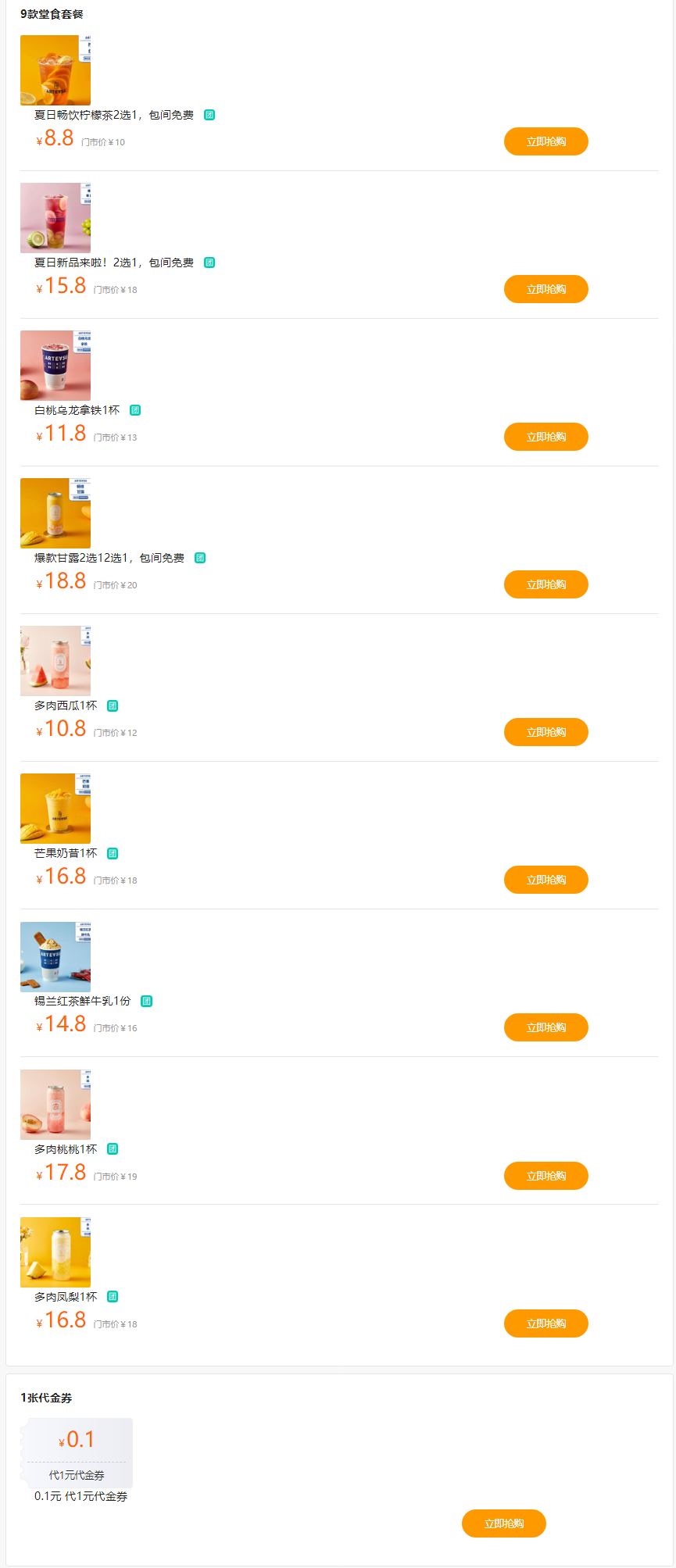Tap 立即抢购 for 多肉西瓜1杯
This screenshot has height=1568, width=676.
tap(545, 732)
